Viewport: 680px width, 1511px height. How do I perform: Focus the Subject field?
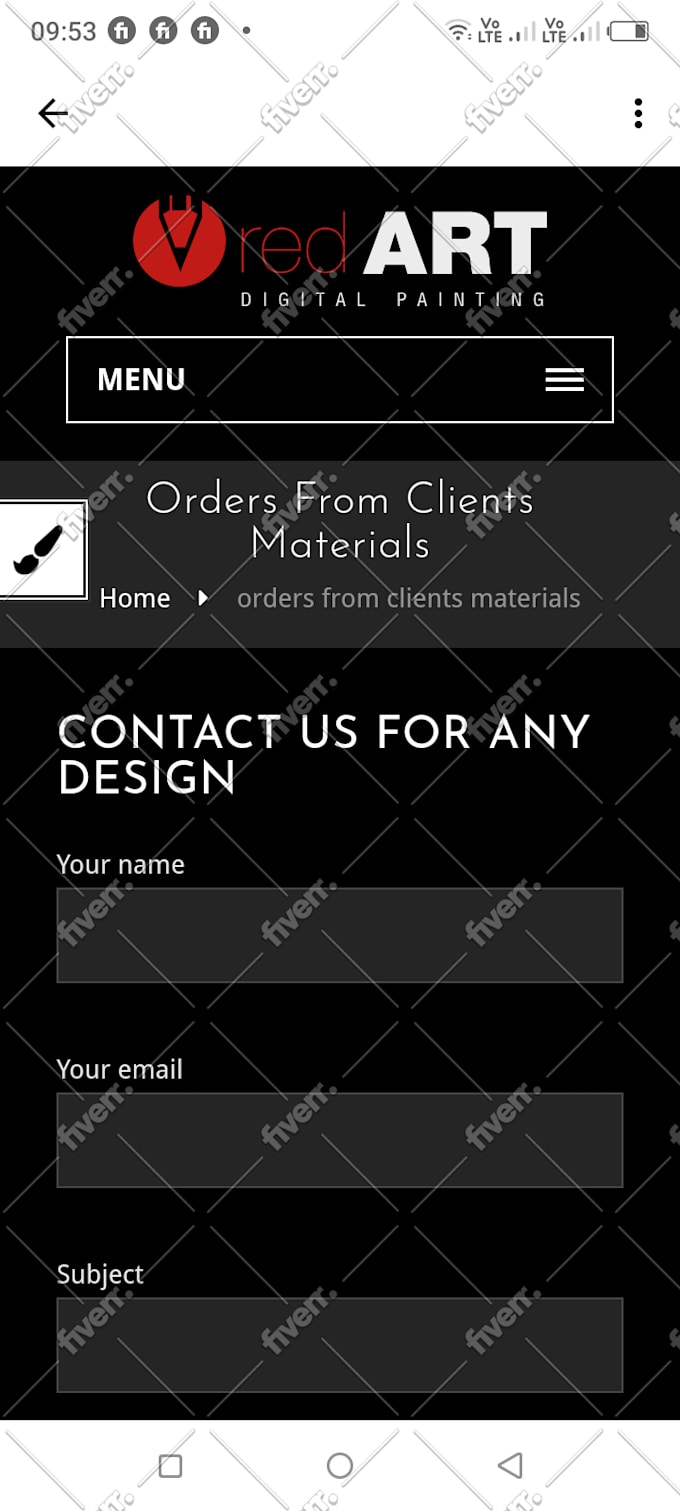tap(340, 1345)
